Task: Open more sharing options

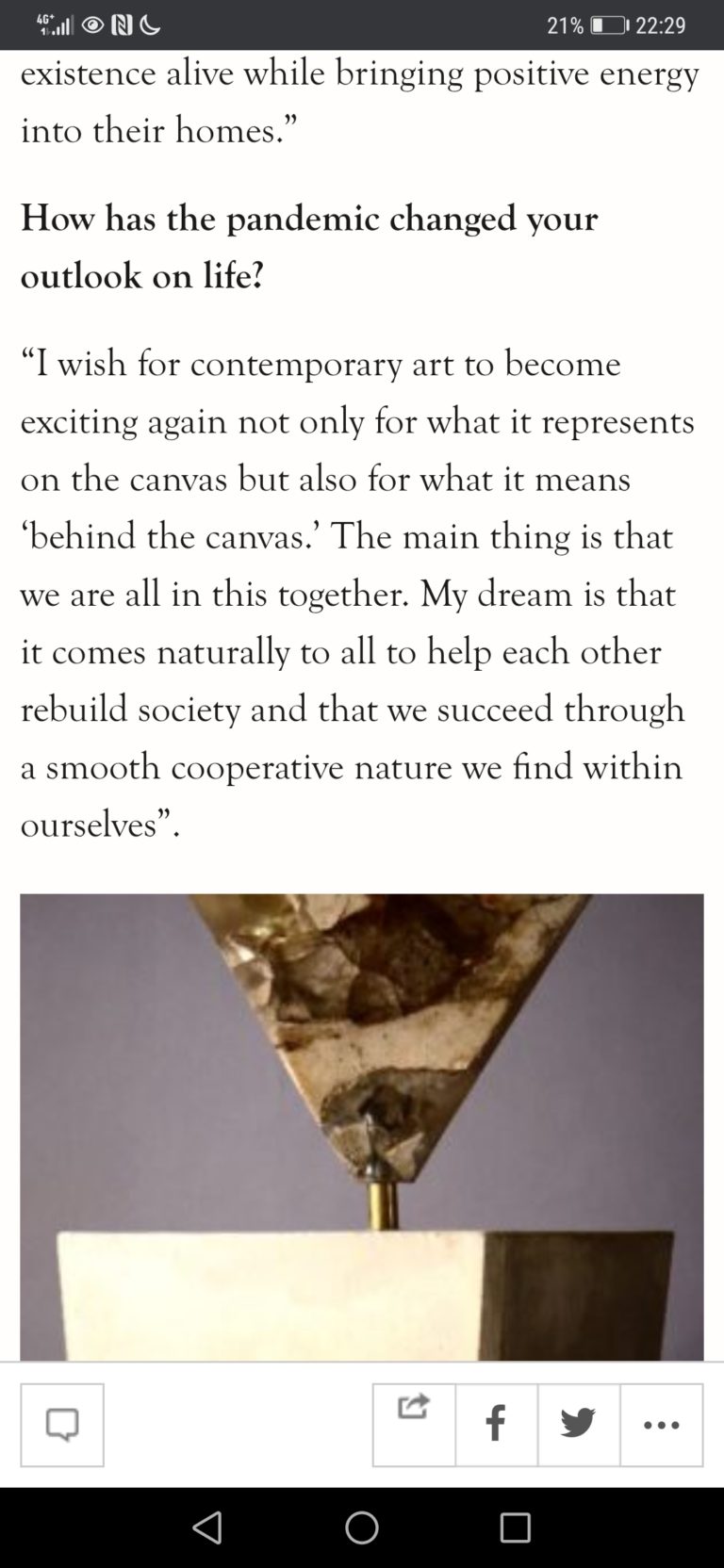Action: click(662, 1425)
